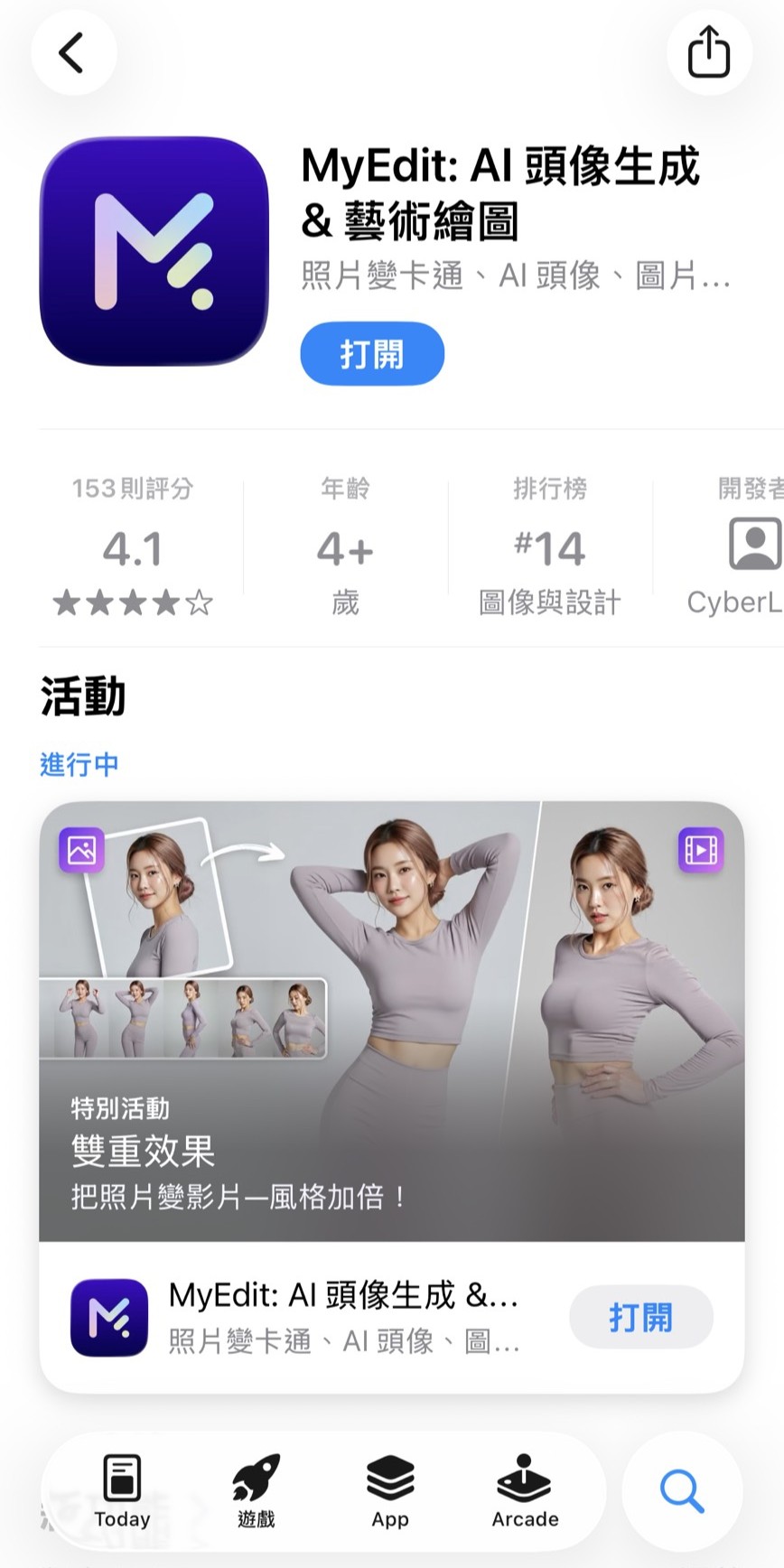Tap the 打開 button in the event card
Image resolution: width=784 pixels, height=1568 pixels.
pyautogui.click(x=640, y=1318)
